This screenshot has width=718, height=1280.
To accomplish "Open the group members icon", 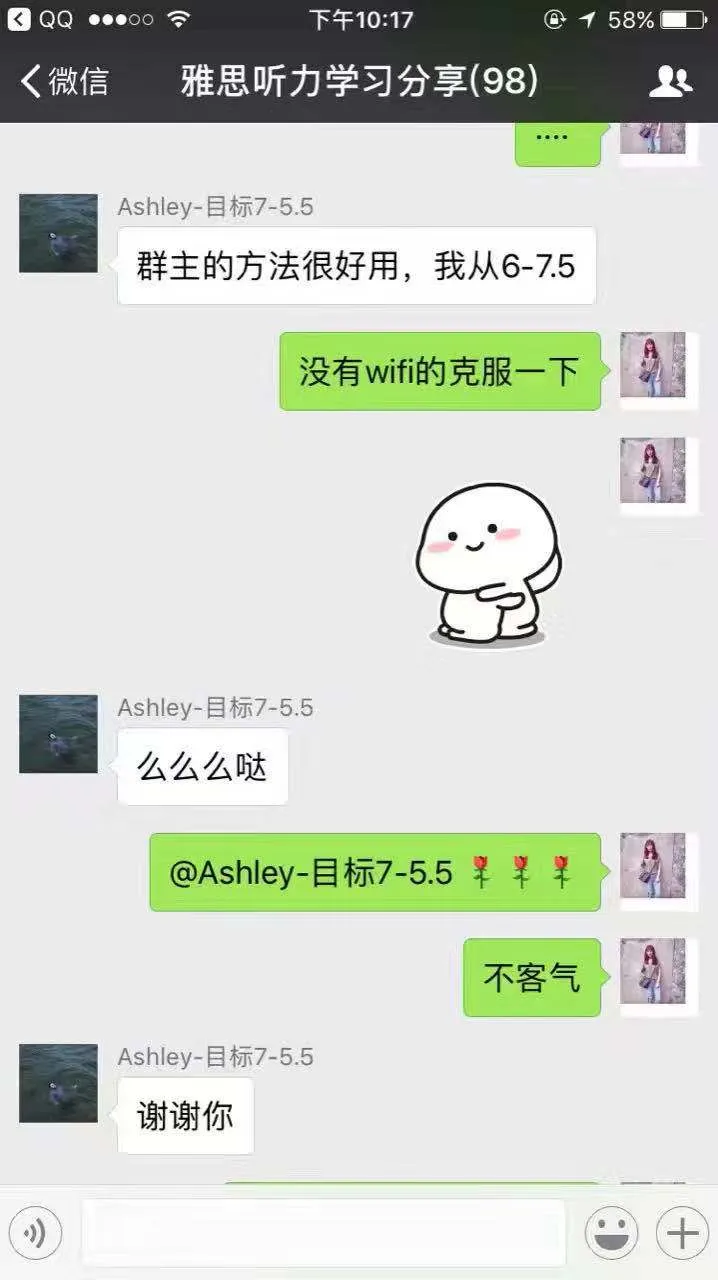I will point(670,82).
